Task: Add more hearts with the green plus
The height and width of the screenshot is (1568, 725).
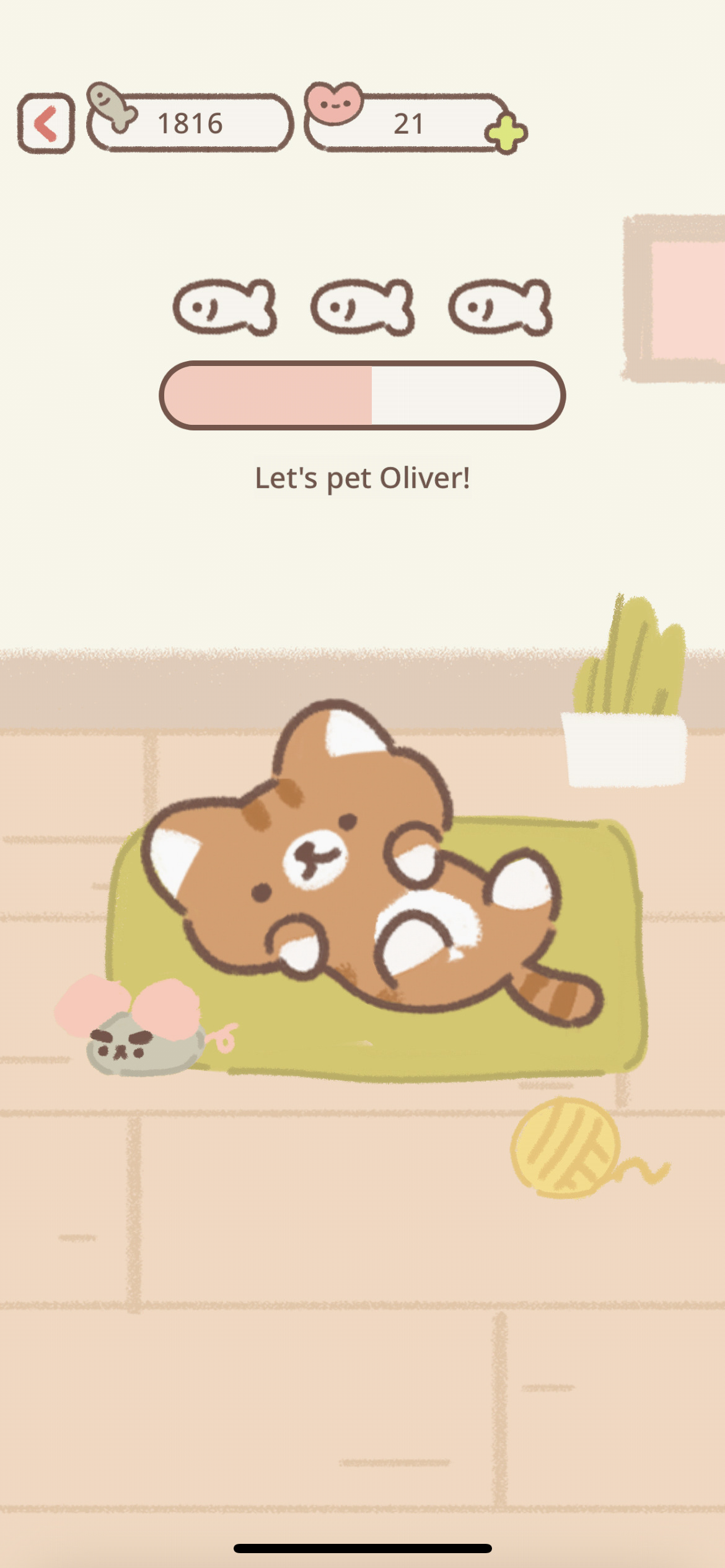Action: [x=506, y=134]
